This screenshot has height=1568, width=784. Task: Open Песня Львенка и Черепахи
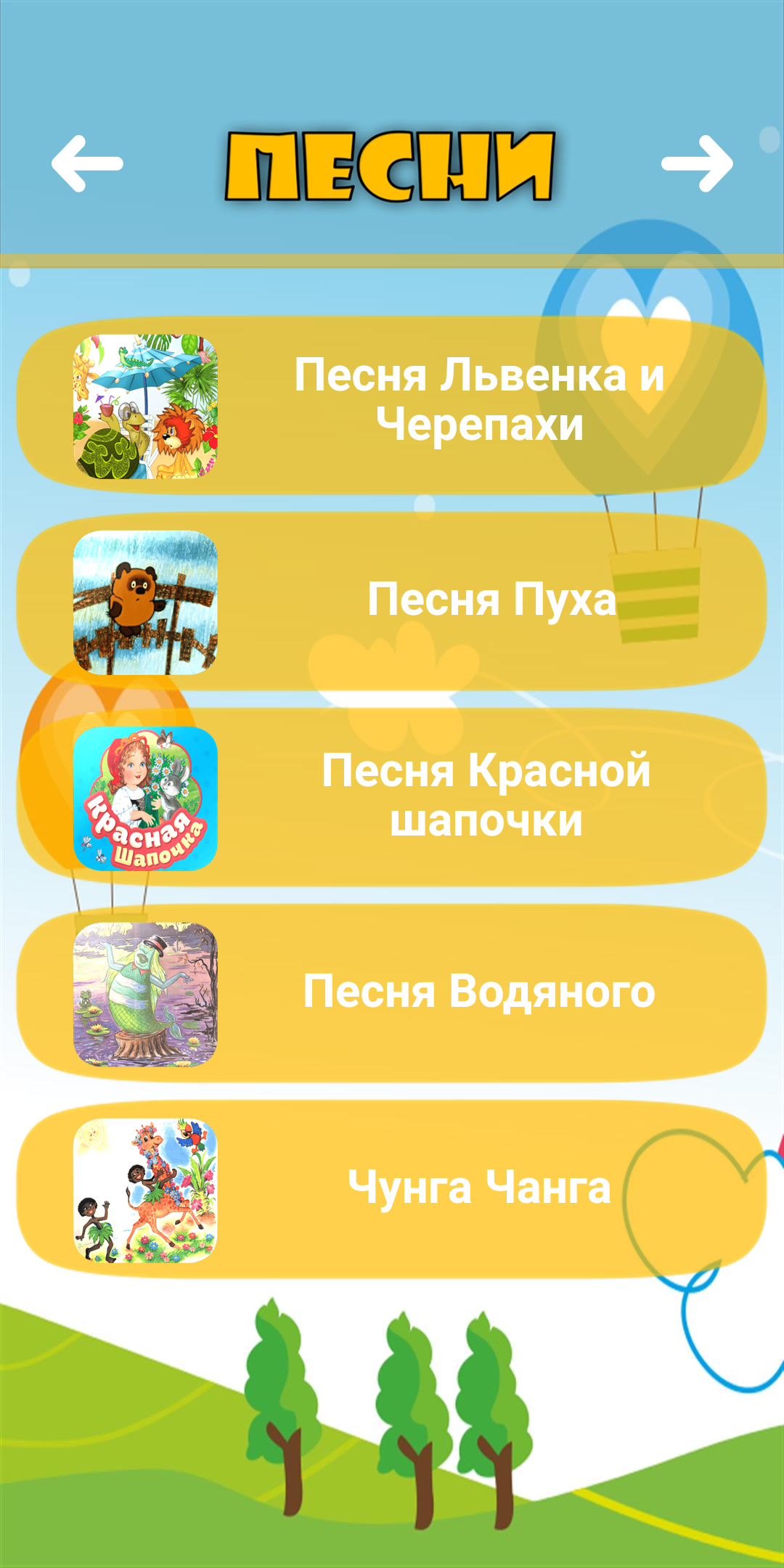[392, 405]
